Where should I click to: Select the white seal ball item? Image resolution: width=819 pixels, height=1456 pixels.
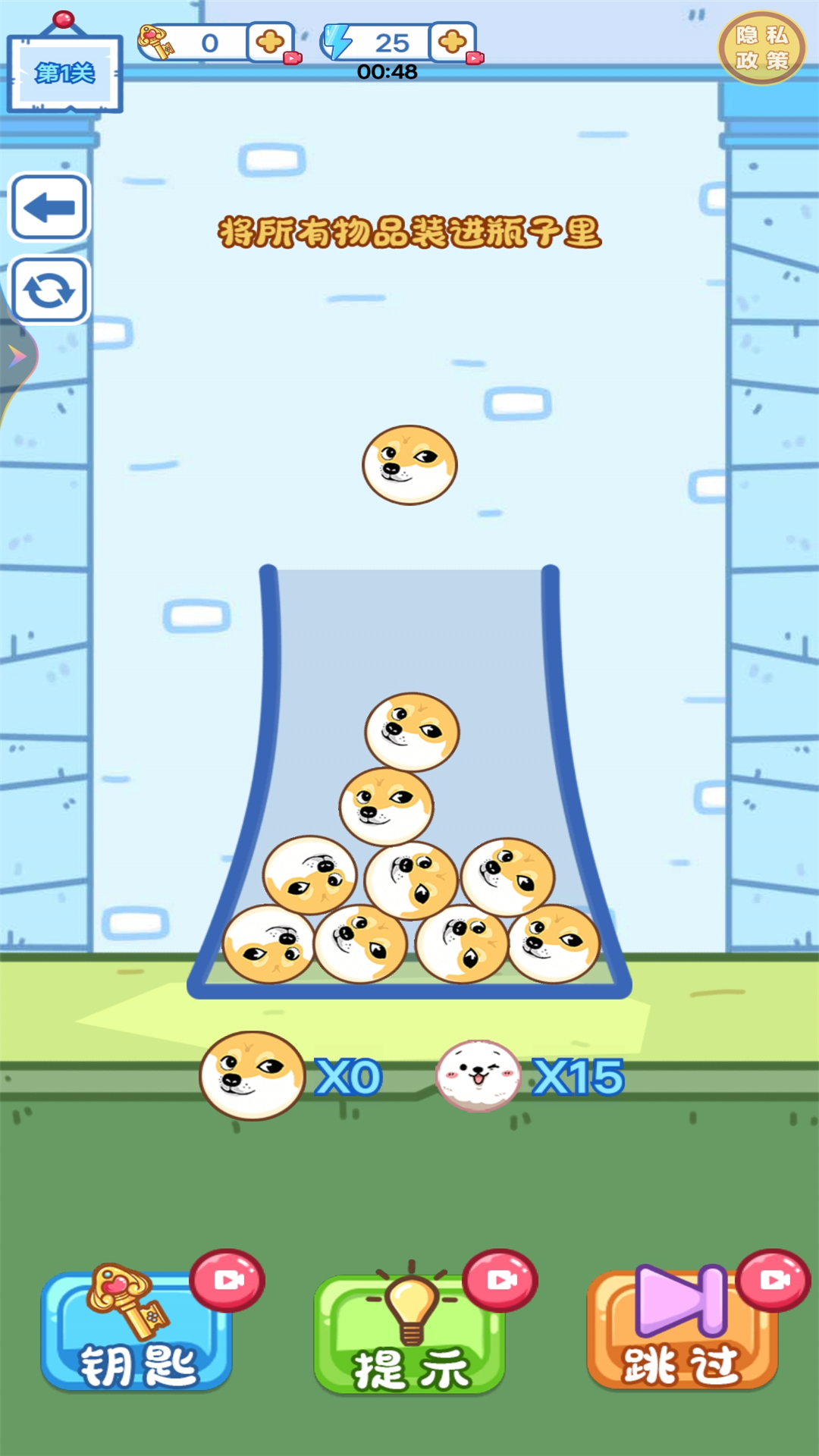(479, 1075)
